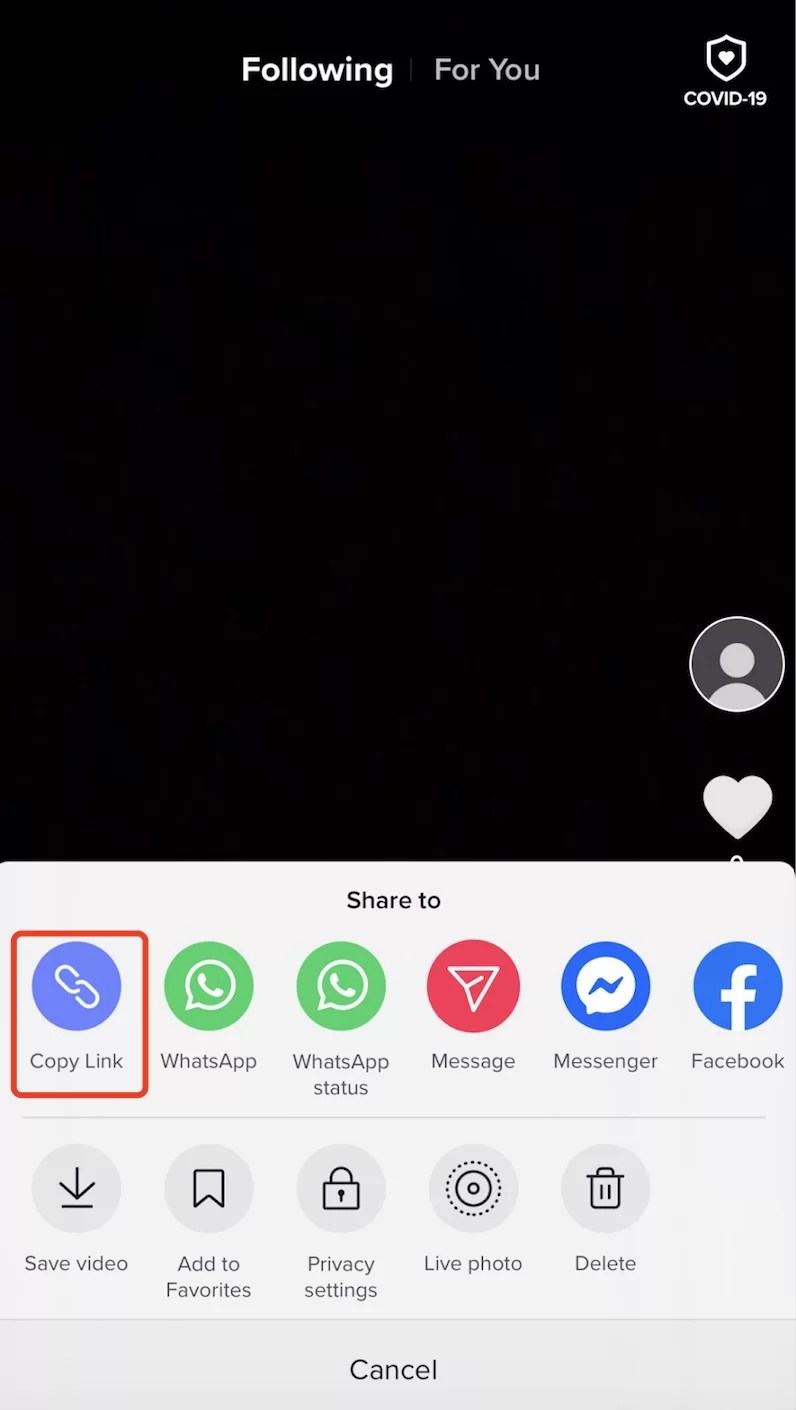796x1410 pixels.
Task: Add video to Favorites
Action: point(208,1189)
